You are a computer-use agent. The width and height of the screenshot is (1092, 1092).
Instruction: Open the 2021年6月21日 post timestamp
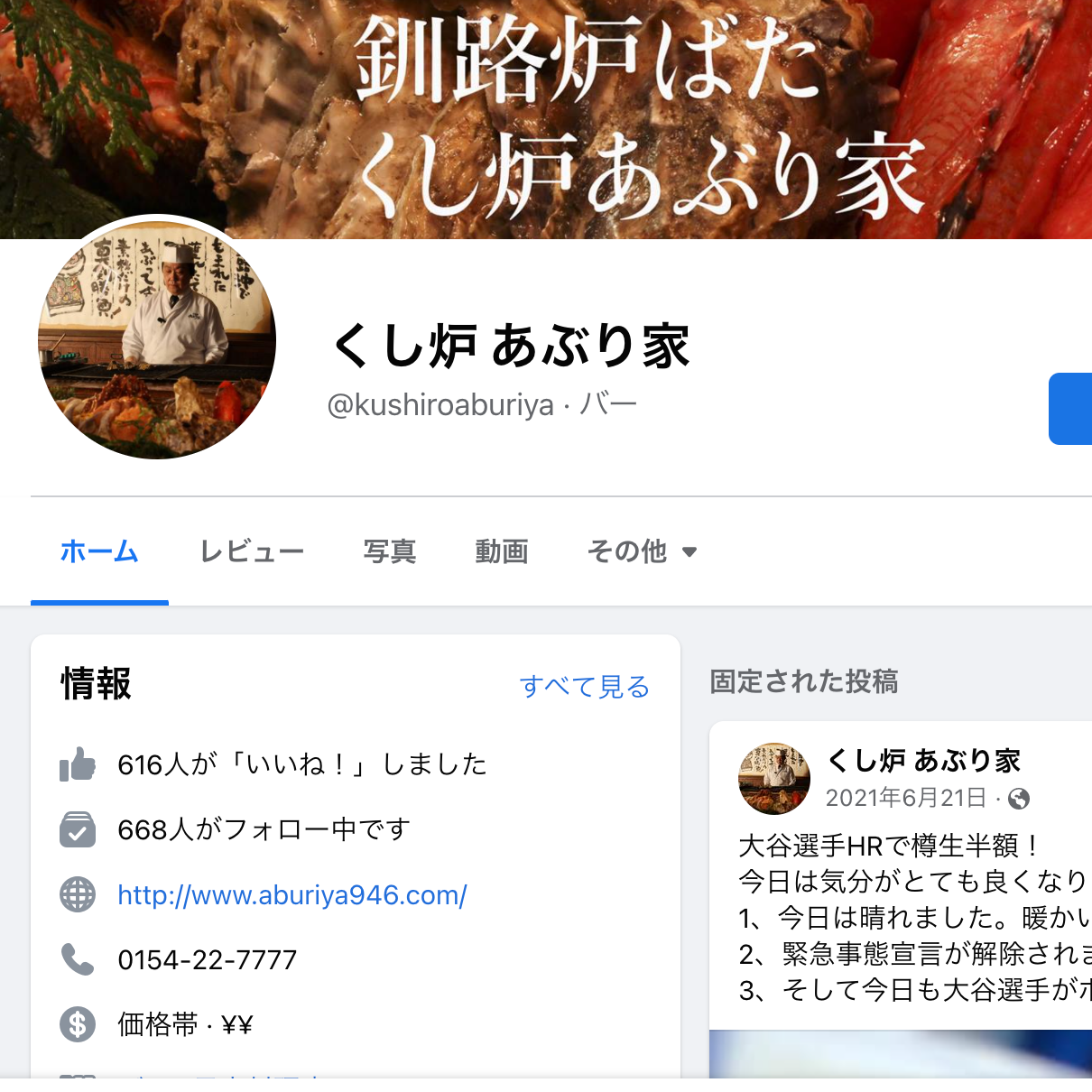pyautogui.click(x=905, y=798)
